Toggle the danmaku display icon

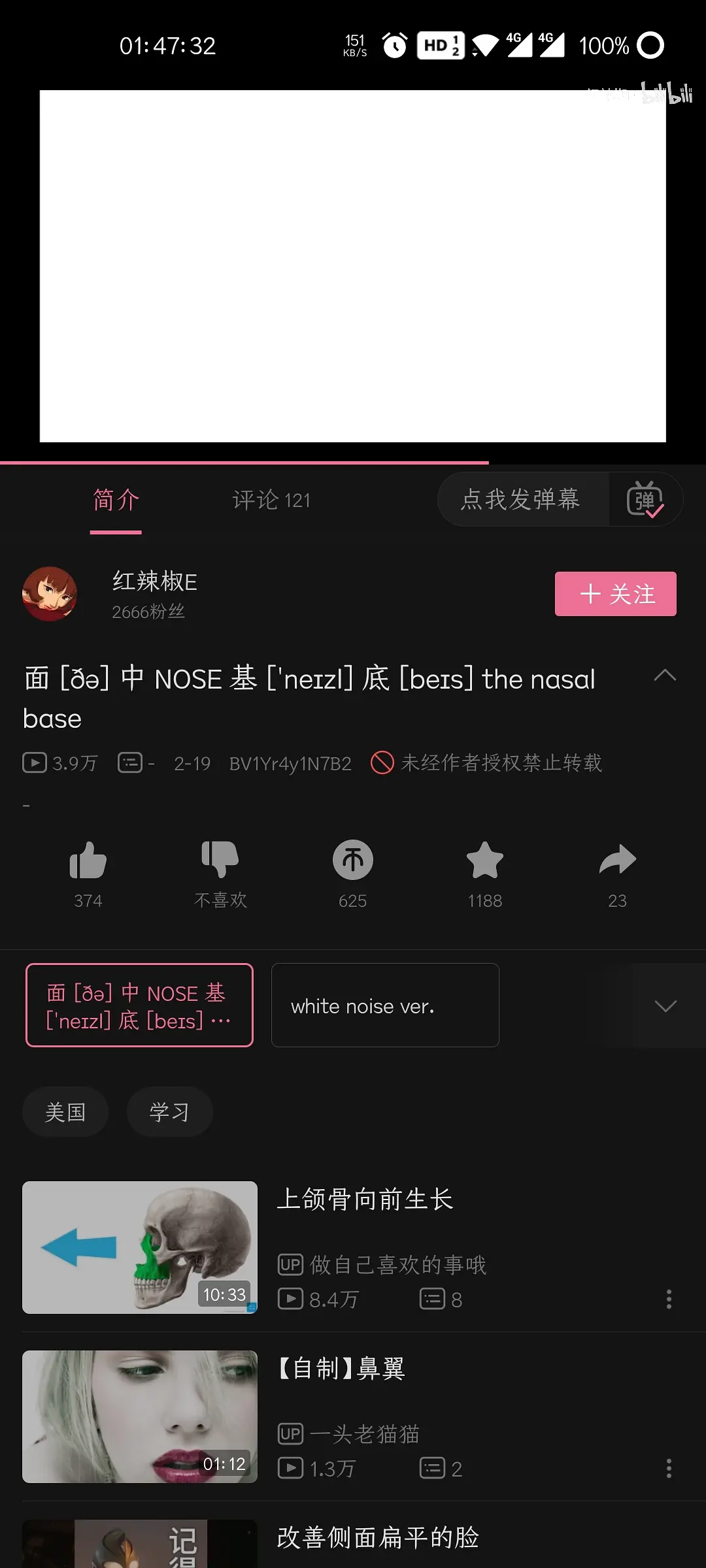[645, 500]
